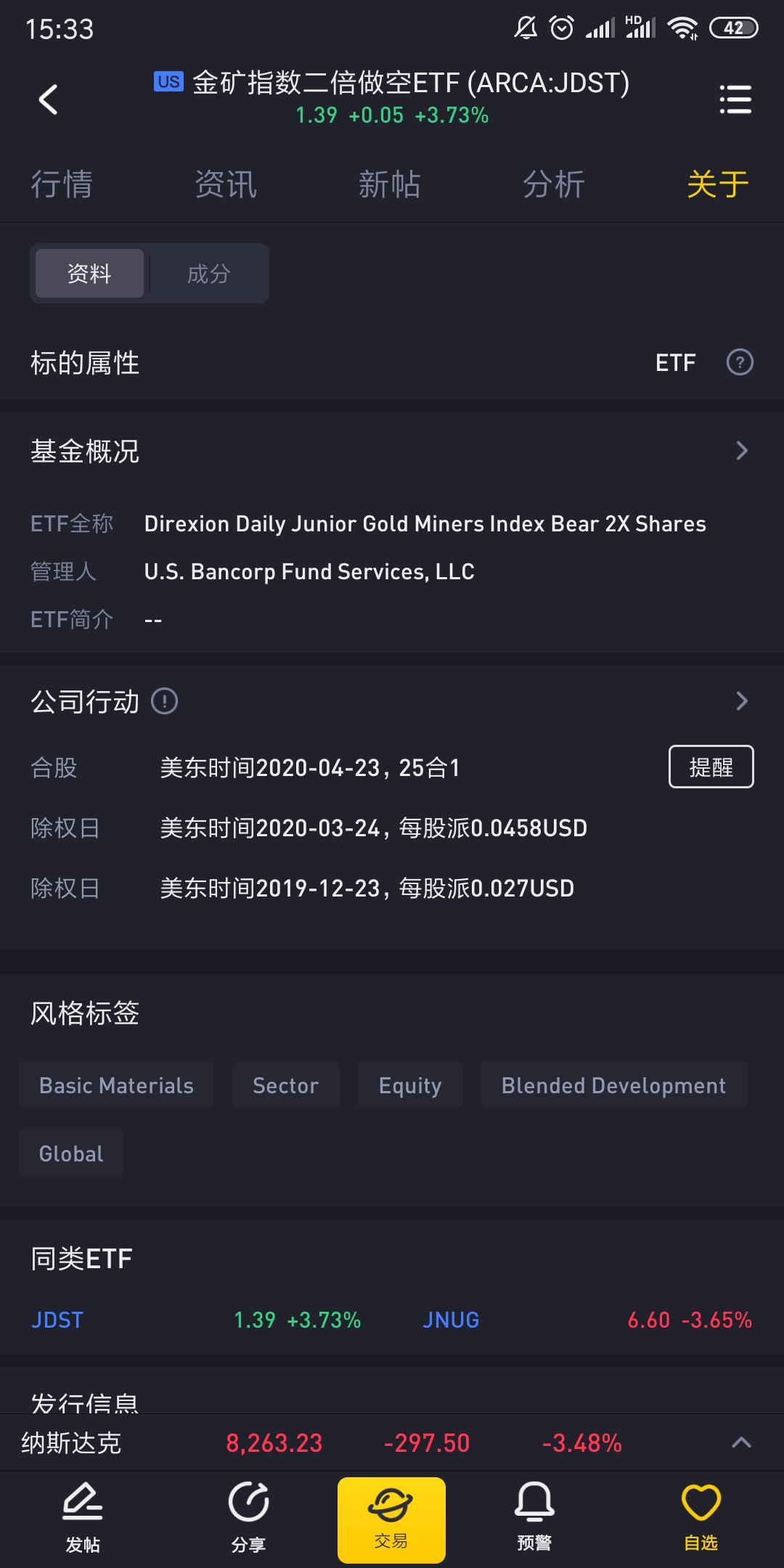Tap the help icon beside ETF

(x=740, y=362)
